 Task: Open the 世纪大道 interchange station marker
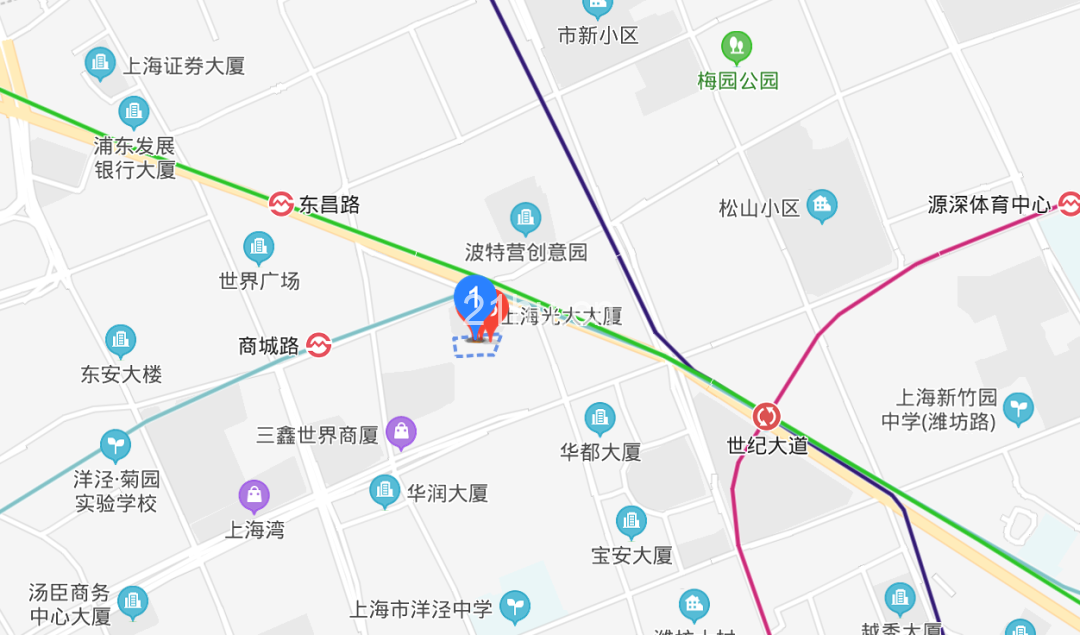(x=767, y=415)
